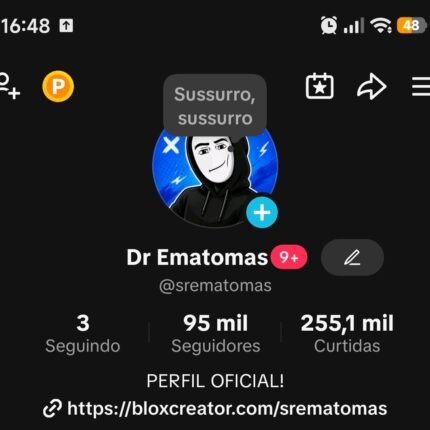Open the 255,1 mil Curtidas count

tap(347, 334)
